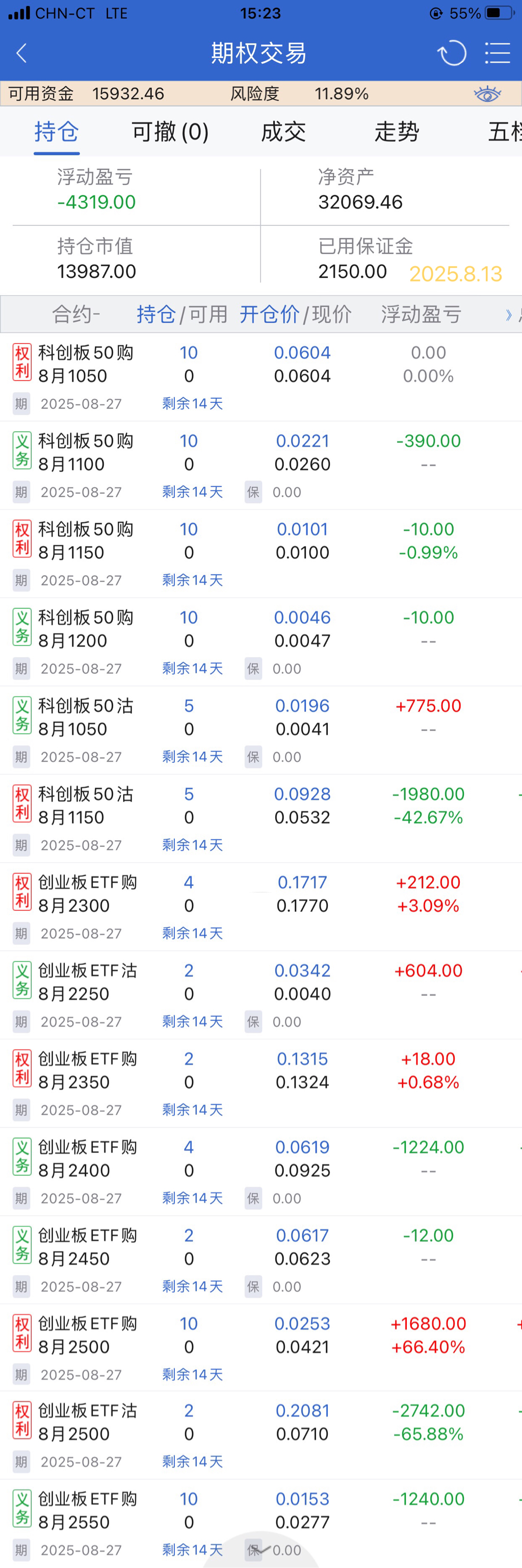This screenshot has height=1568, width=522.
Task: Refresh the options trading data
Action: click(452, 53)
